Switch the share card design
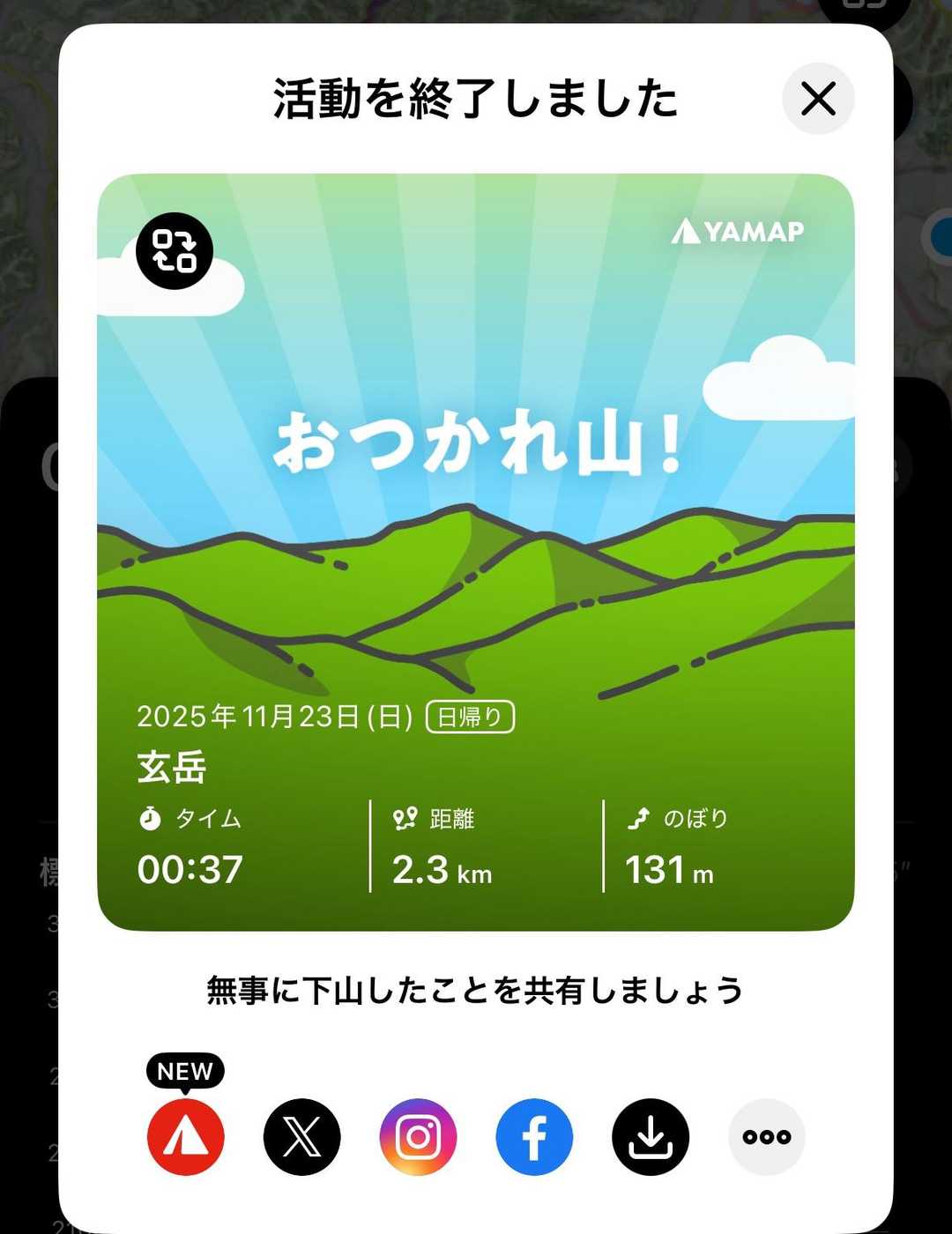This screenshot has height=1234, width=952. [x=175, y=251]
